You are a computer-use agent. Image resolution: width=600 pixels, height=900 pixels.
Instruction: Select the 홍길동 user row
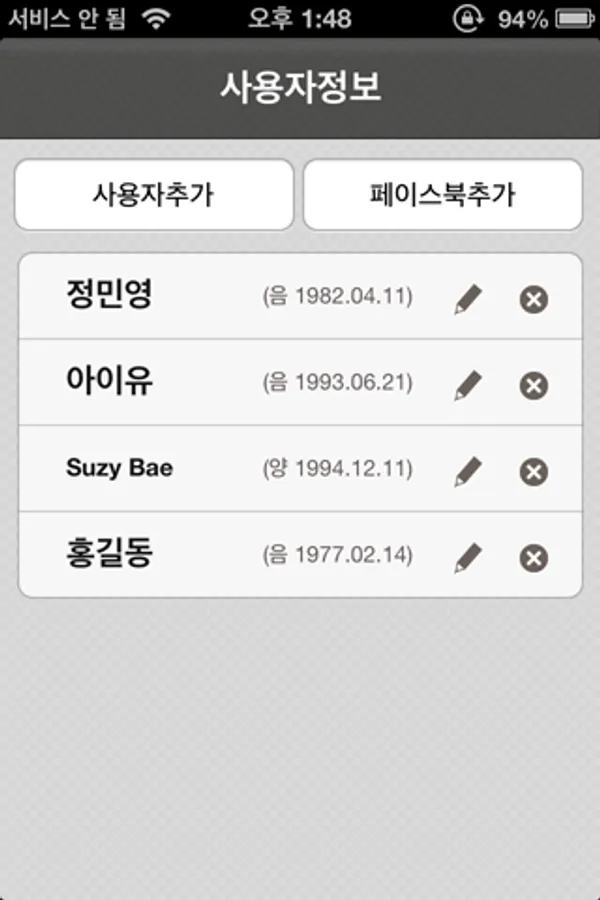[x=300, y=554]
